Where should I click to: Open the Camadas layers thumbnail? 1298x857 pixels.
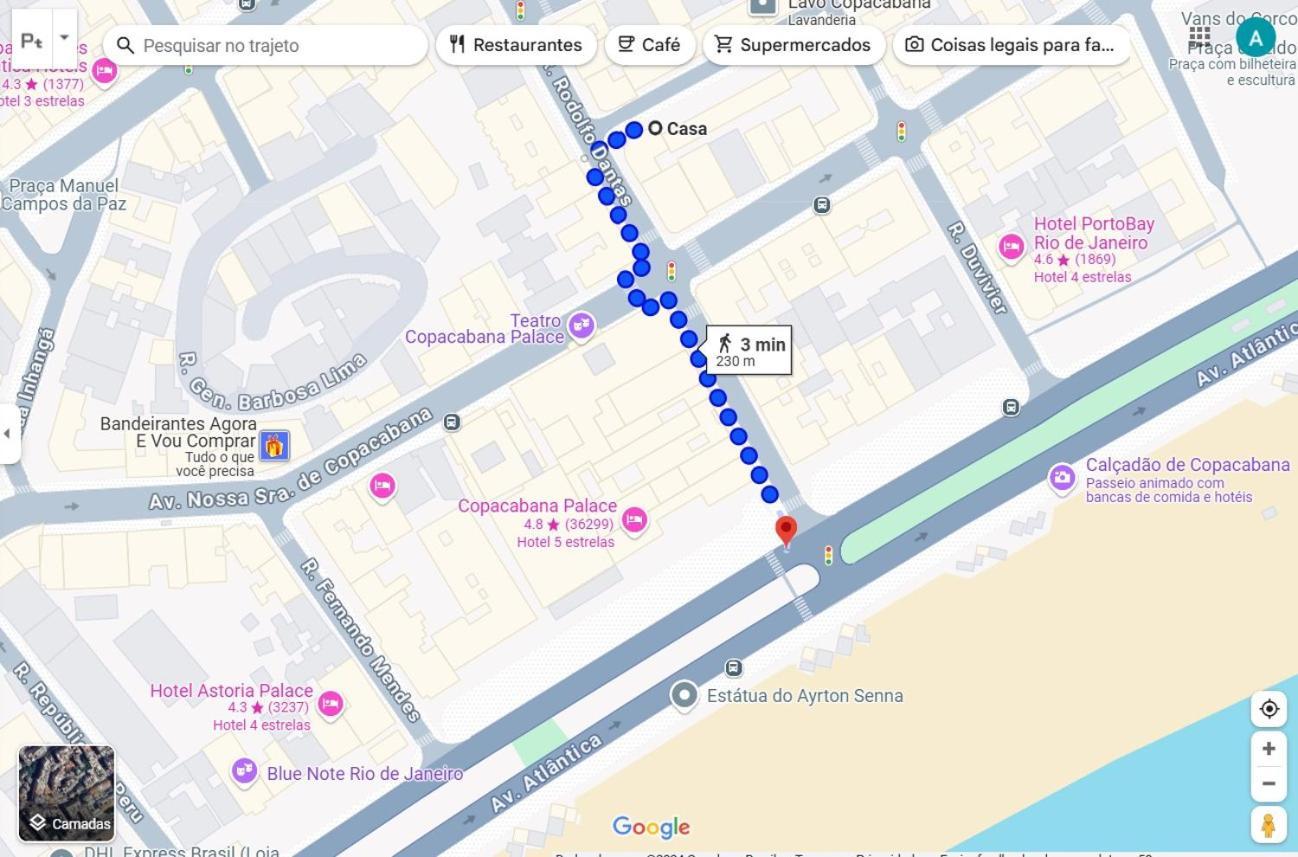click(66, 794)
